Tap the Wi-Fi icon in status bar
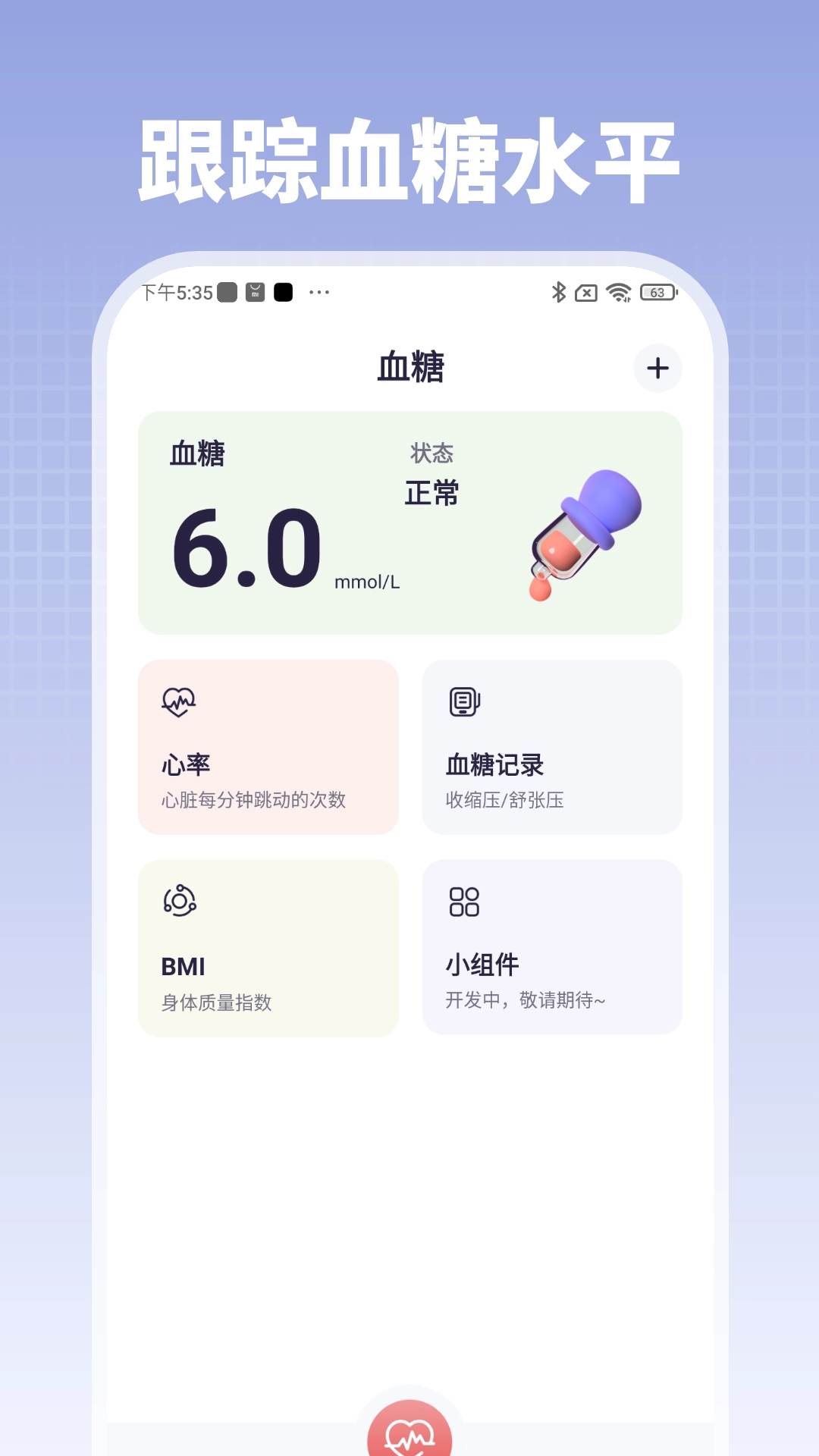Viewport: 819px width, 1456px height. tap(619, 292)
